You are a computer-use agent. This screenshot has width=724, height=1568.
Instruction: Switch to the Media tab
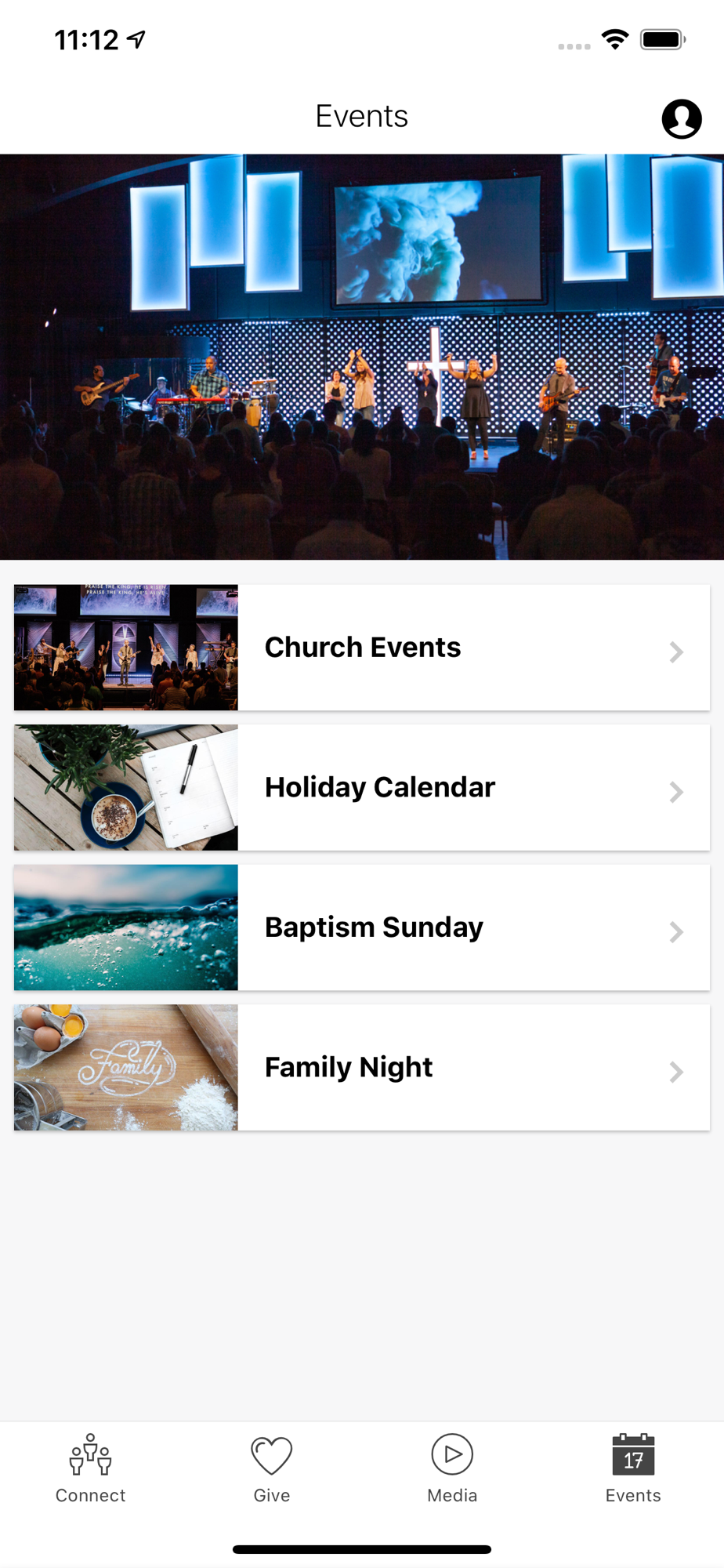452,1468
